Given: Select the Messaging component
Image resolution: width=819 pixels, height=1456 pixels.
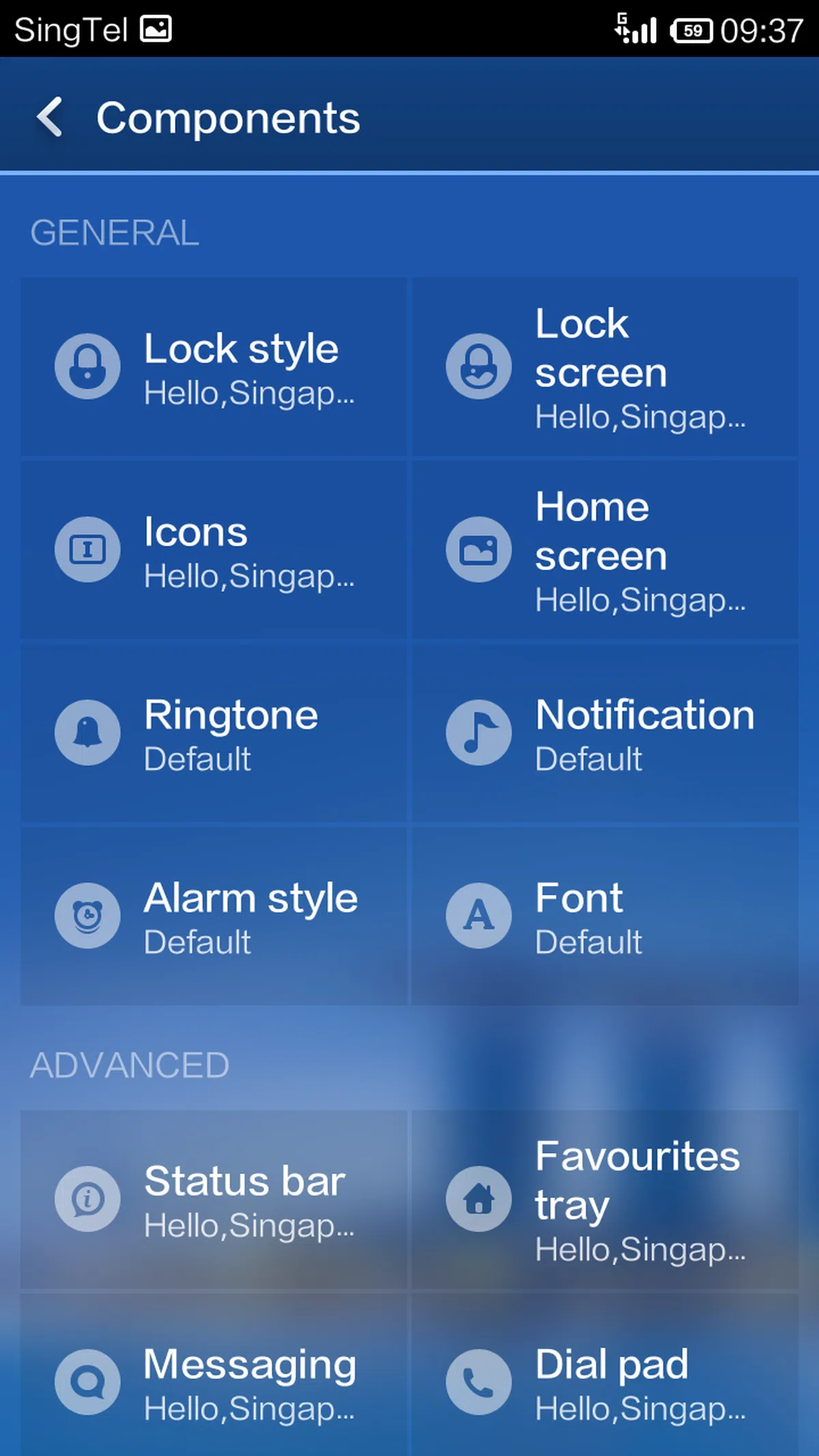Looking at the screenshot, I should click(x=214, y=1382).
